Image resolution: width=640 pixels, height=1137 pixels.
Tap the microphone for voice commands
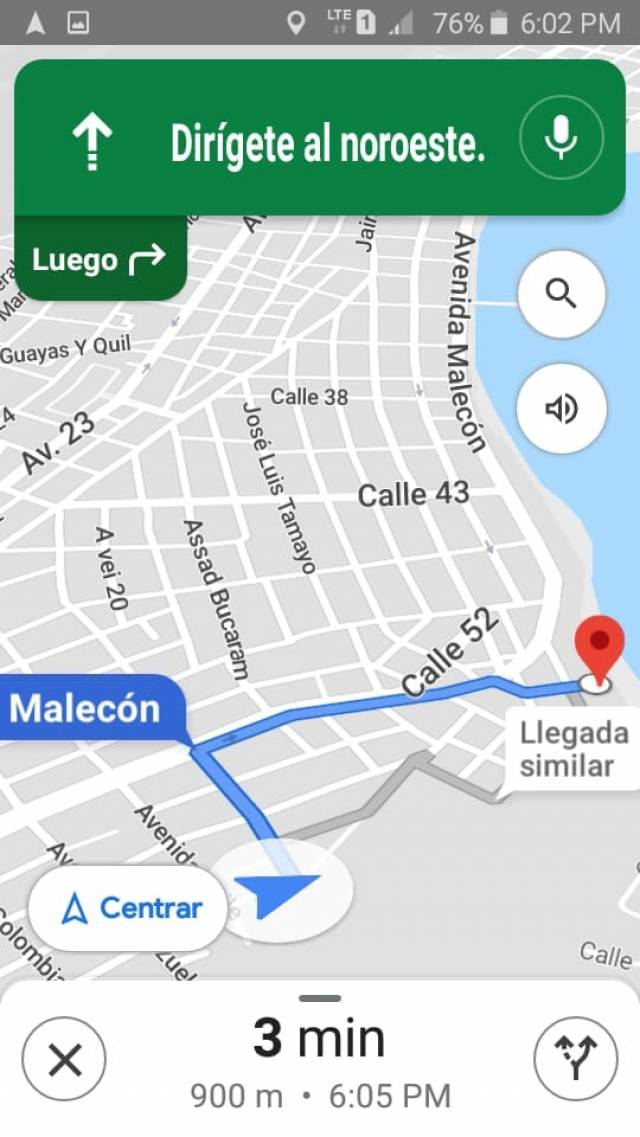coord(561,138)
